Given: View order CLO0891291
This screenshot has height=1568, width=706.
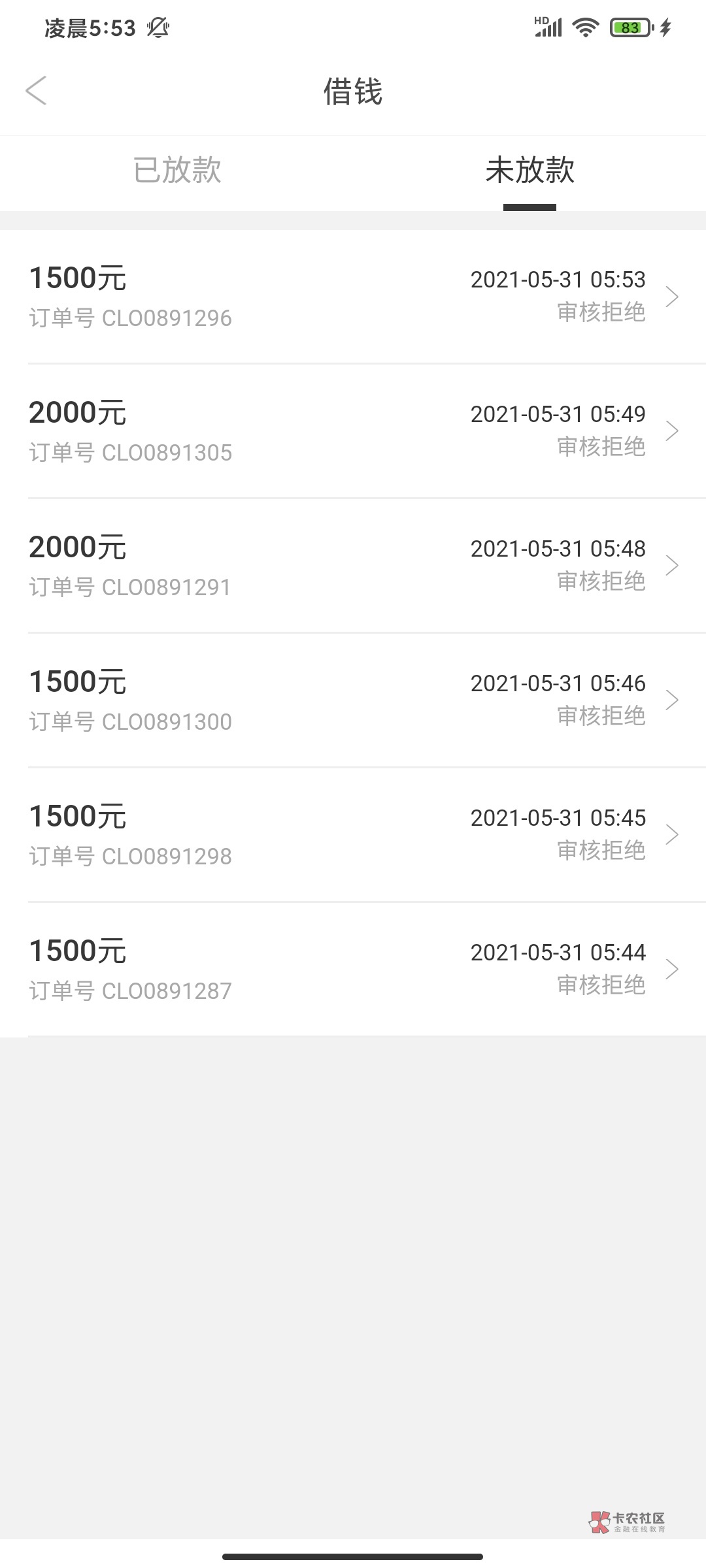Looking at the screenshot, I should click(353, 566).
